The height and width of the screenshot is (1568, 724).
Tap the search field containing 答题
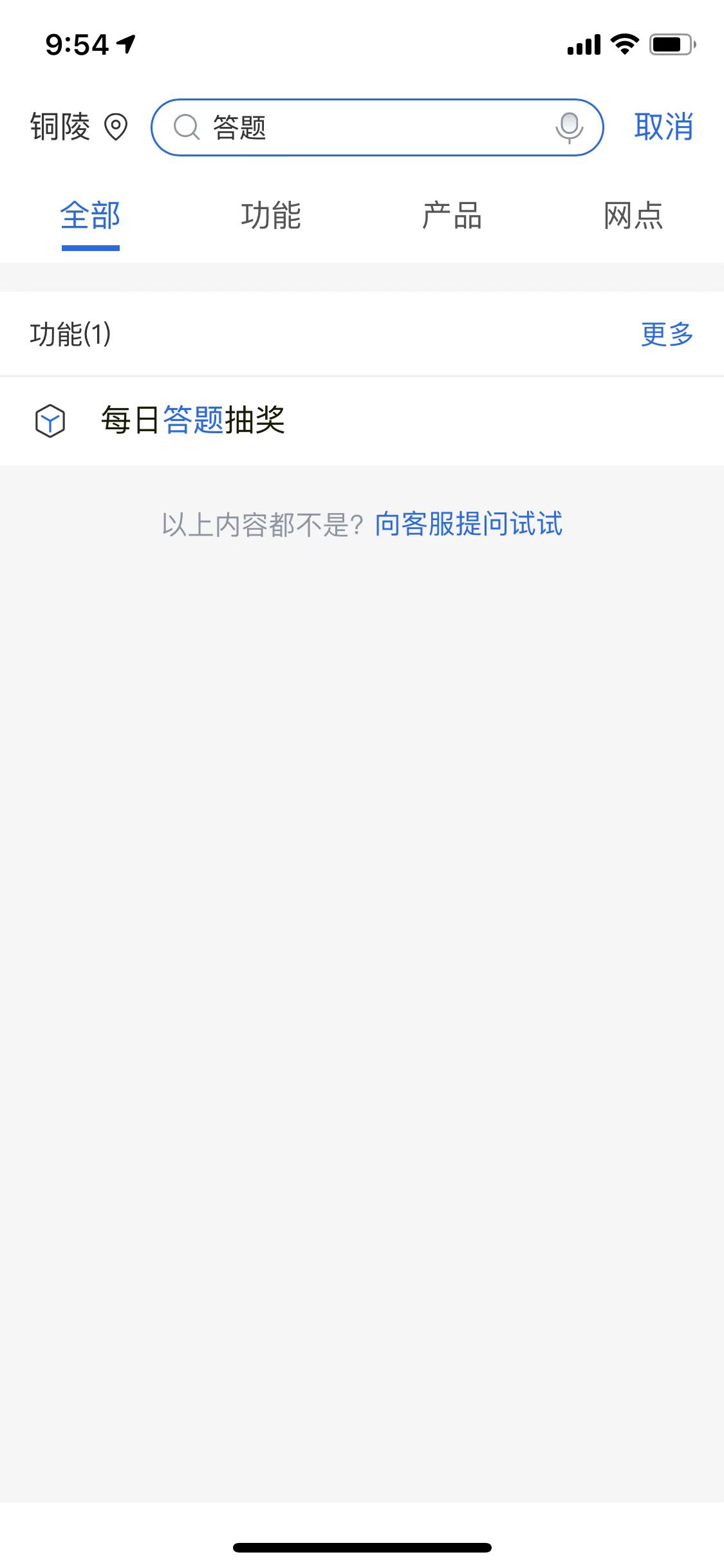373,127
